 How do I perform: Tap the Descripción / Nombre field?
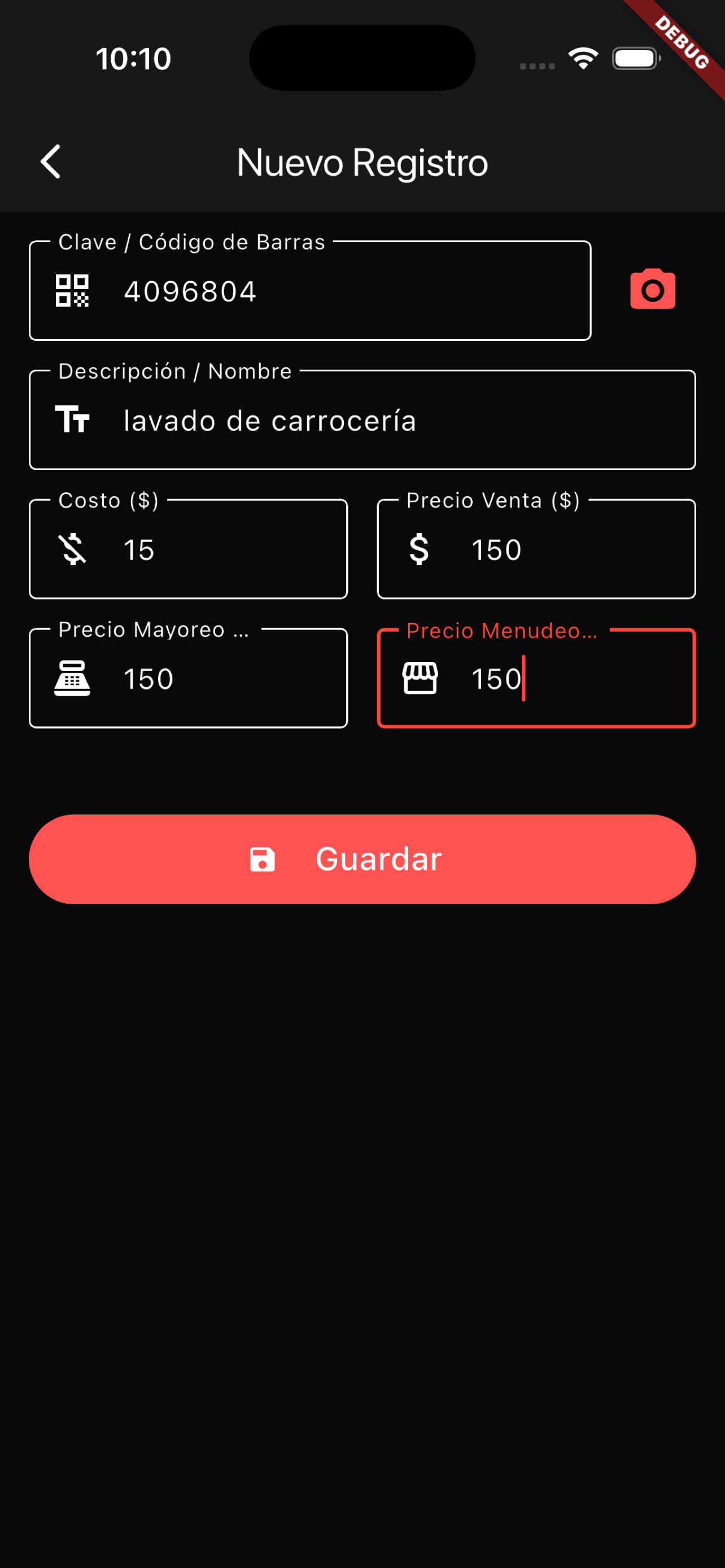pos(362,420)
